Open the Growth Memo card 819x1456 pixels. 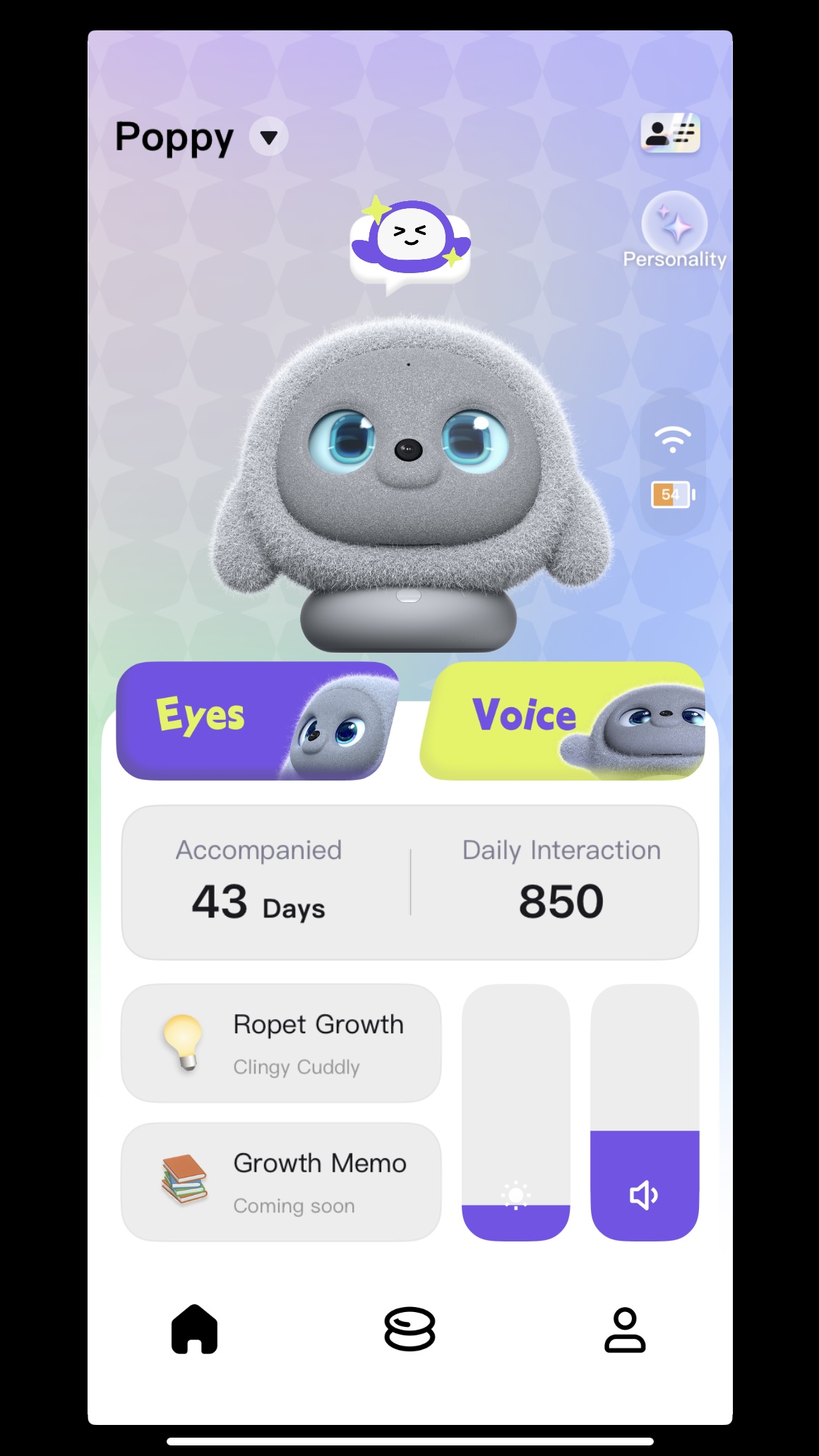pos(281,1182)
